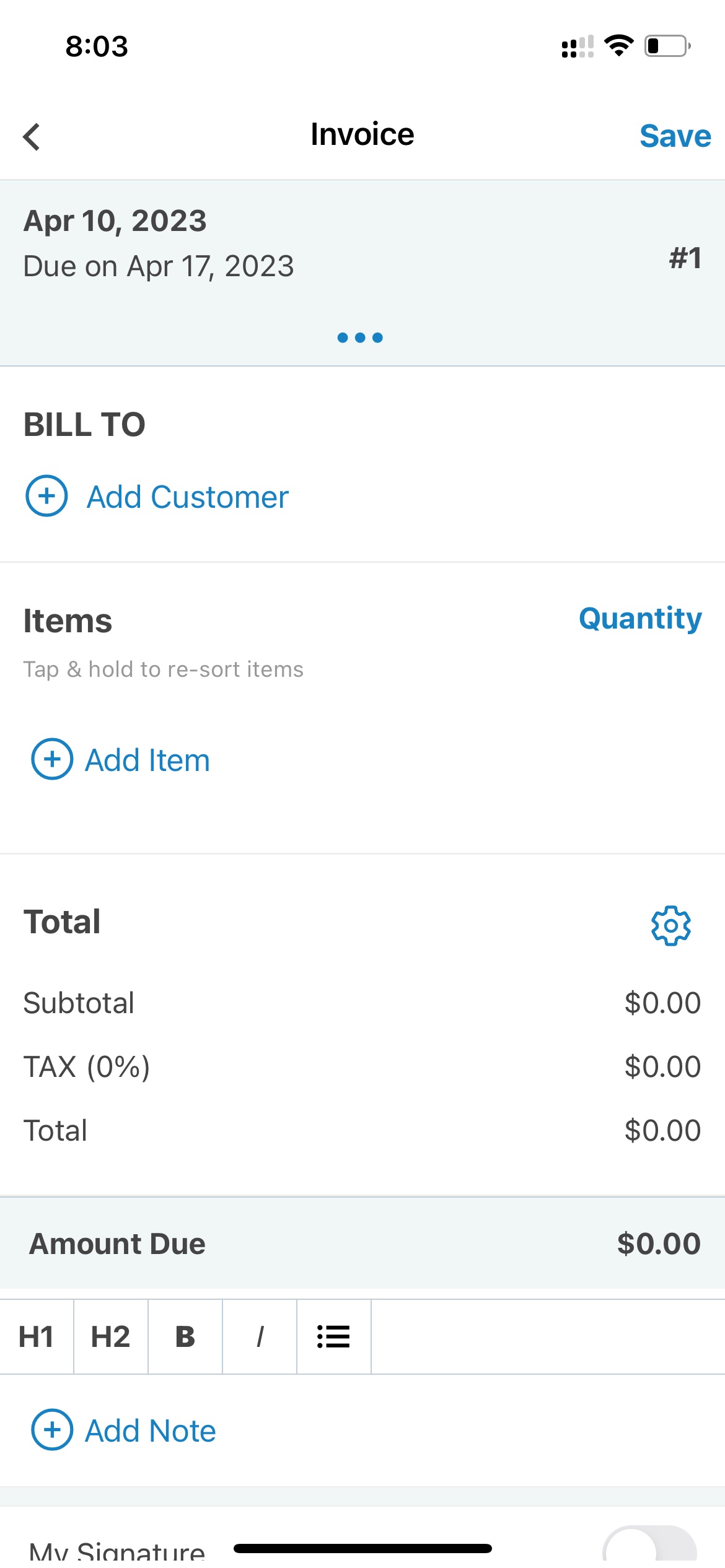Viewport: 725px width, 1568px height.
Task: Open the three-dot invoice details menu
Action: coord(360,338)
